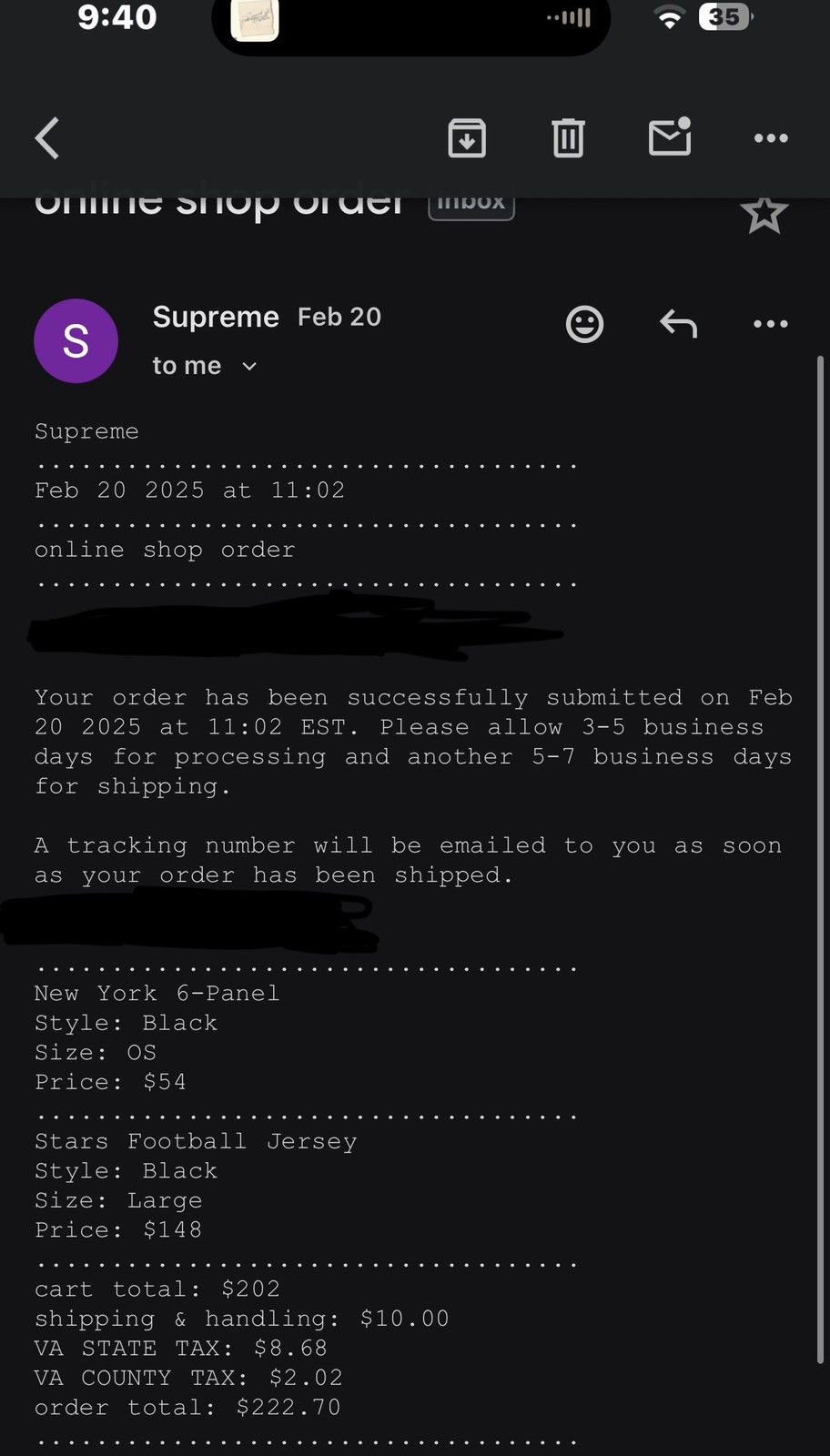830x1456 pixels.
Task: Tap the Inbox label chip
Action: tap(471, 204)
